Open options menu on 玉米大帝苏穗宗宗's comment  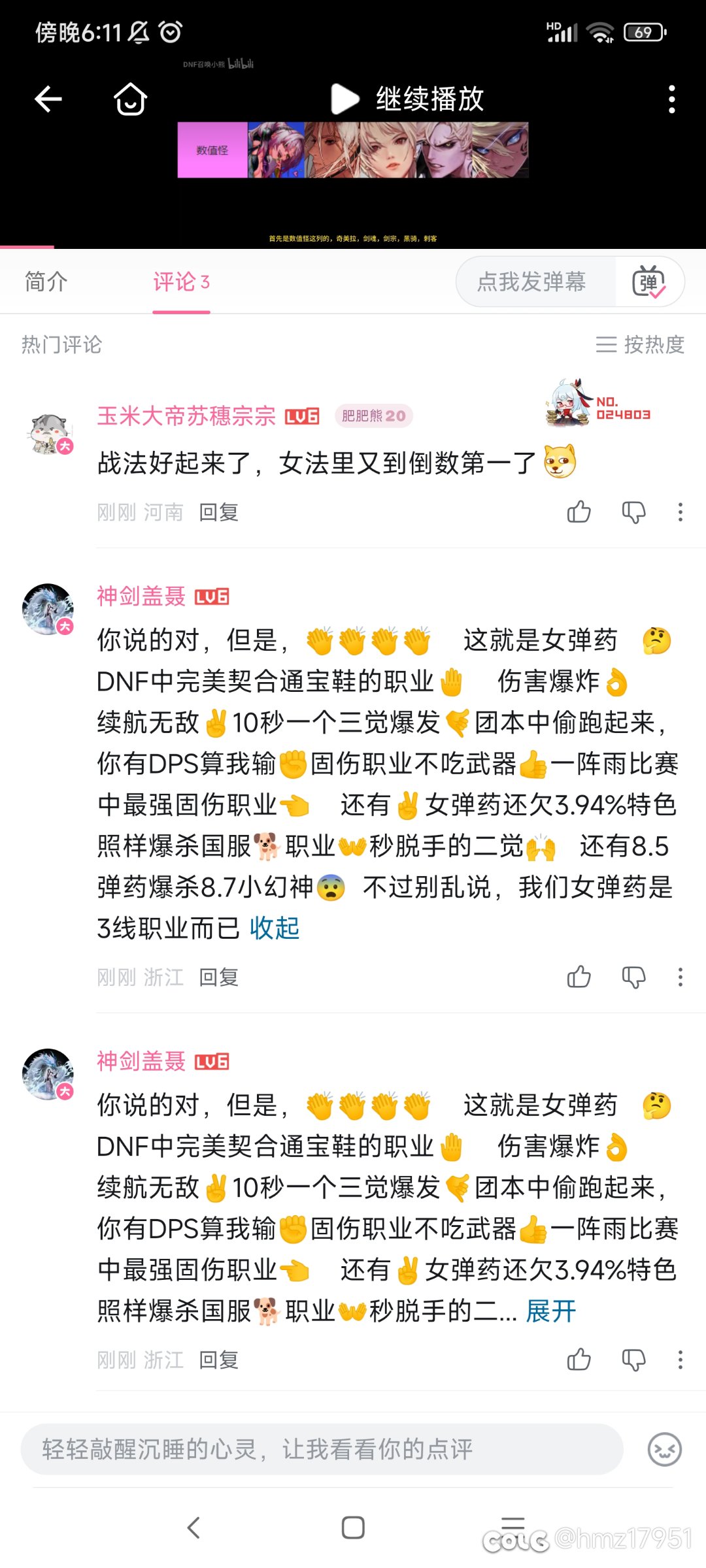[681, 514]
